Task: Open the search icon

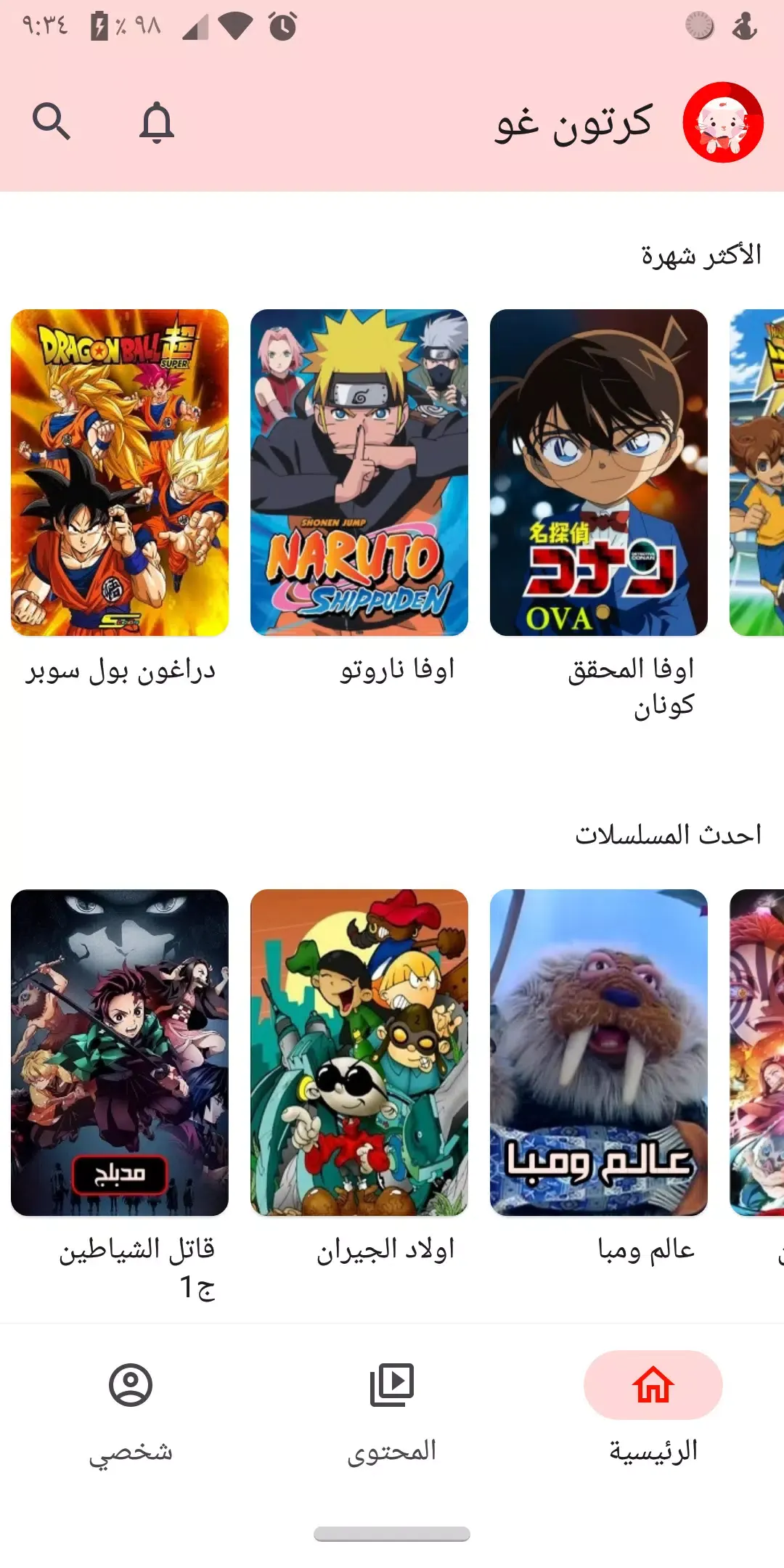Action: pos(52,121)
